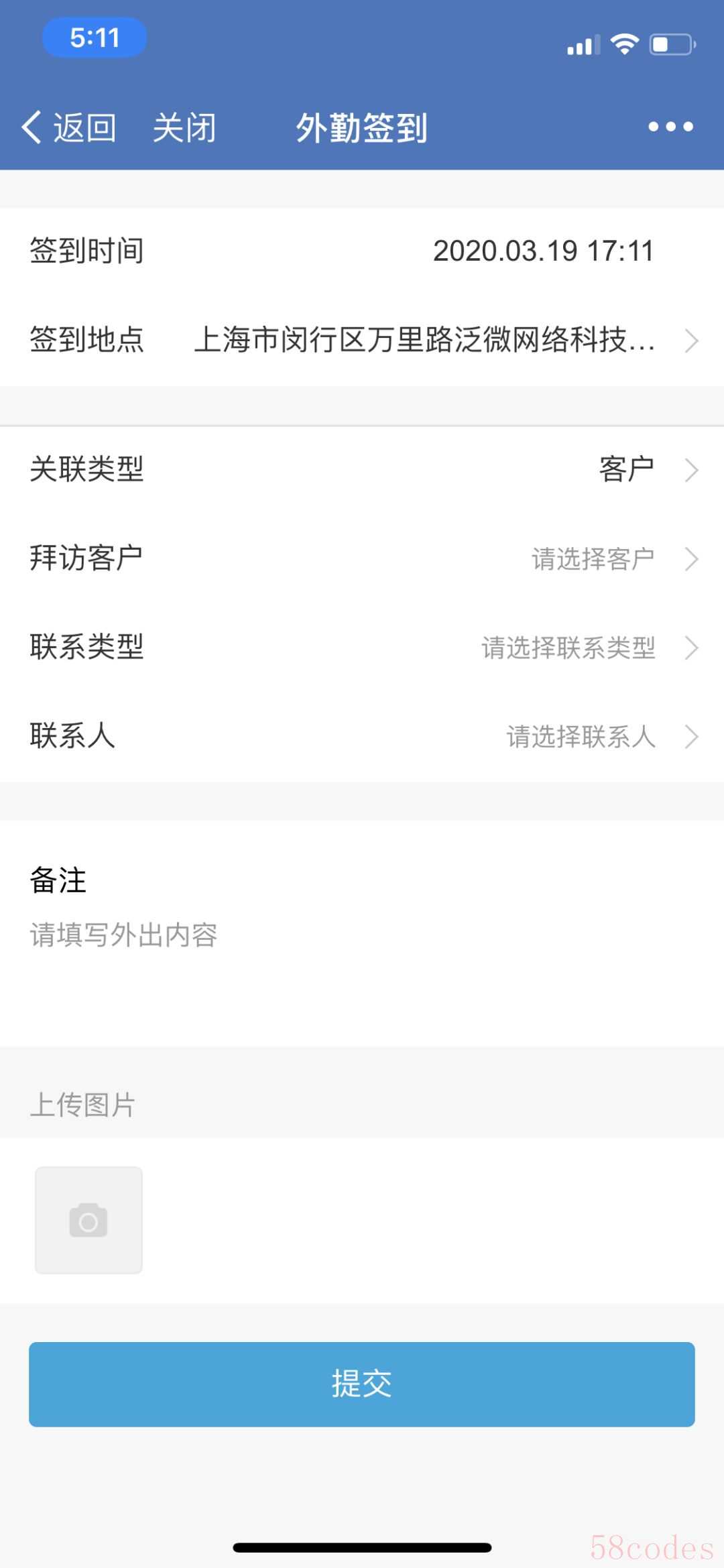Screen dimensions: 724x1568
Task: Submit the check-in with 提交
Action: [362, 1384]
